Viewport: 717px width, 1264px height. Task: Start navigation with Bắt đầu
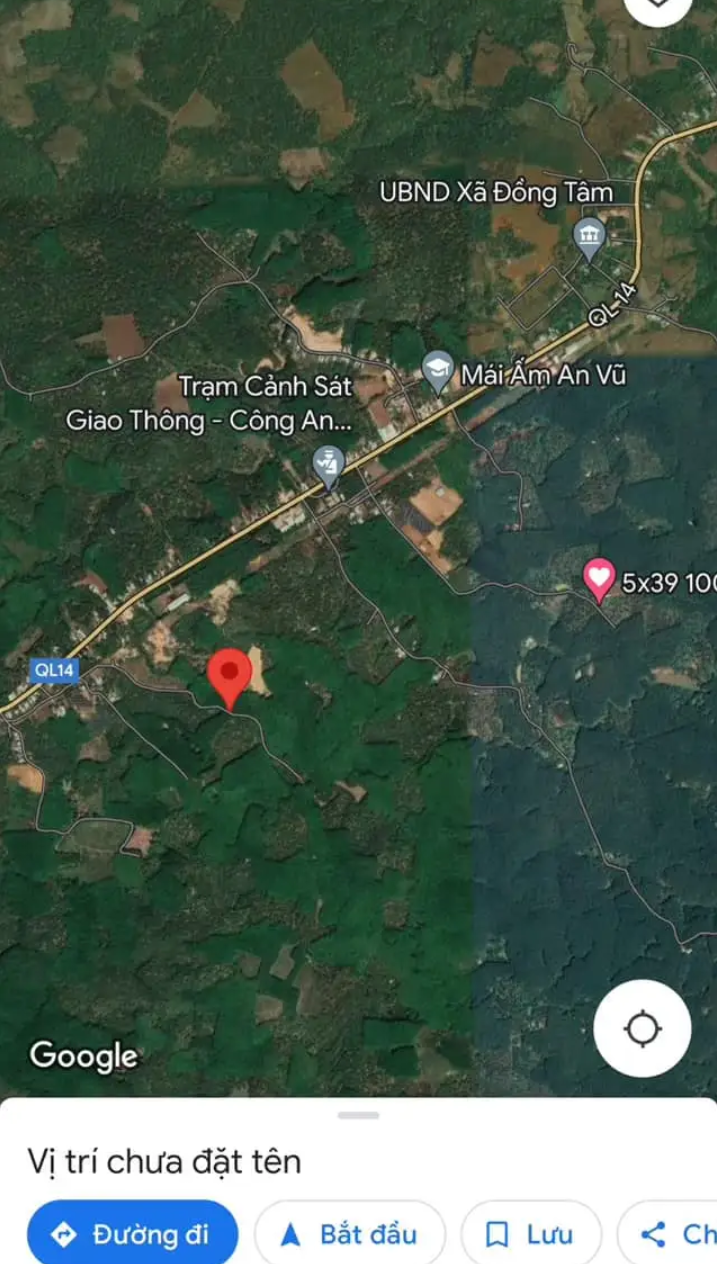pyautogui.click(x=349, y=1235)
